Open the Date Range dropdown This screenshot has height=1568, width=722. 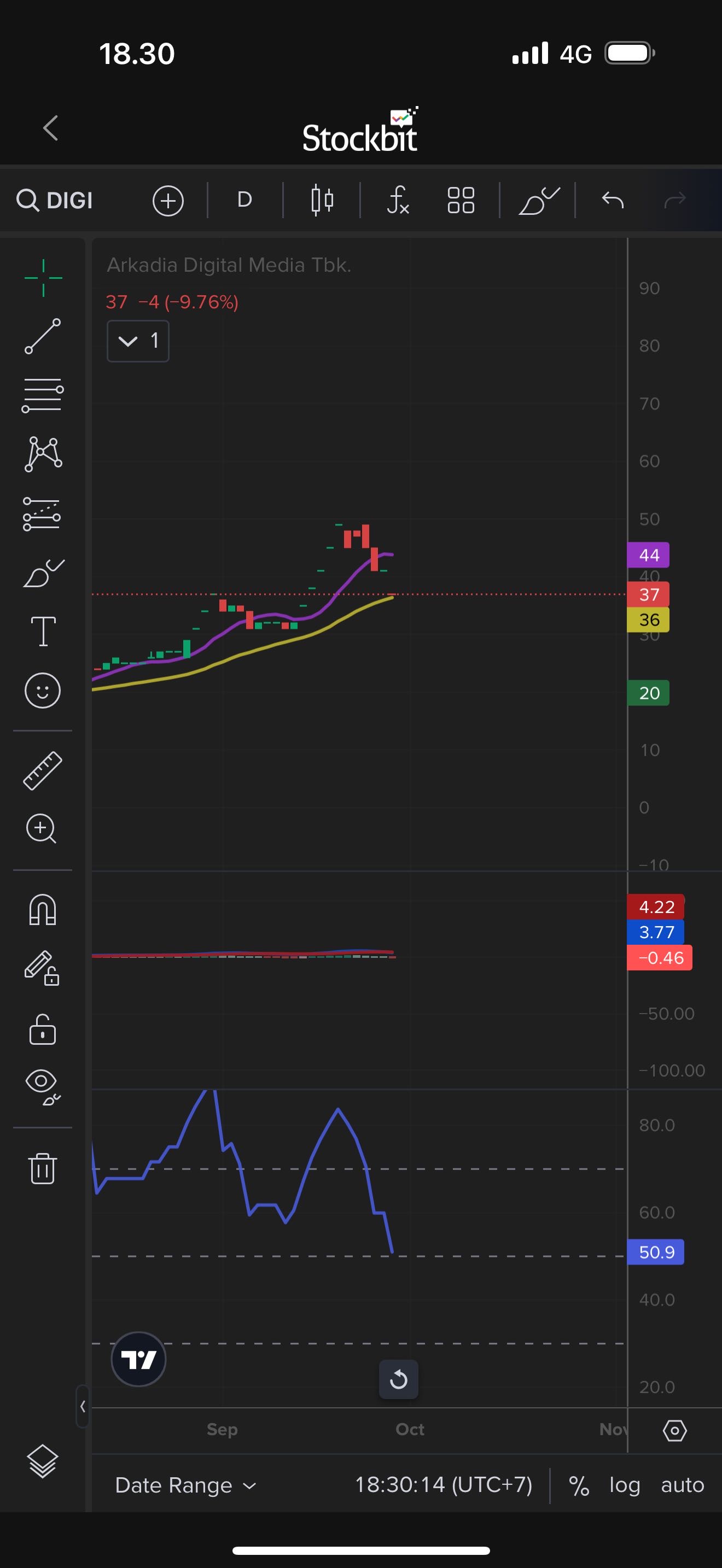click(x=185, y=1485)
